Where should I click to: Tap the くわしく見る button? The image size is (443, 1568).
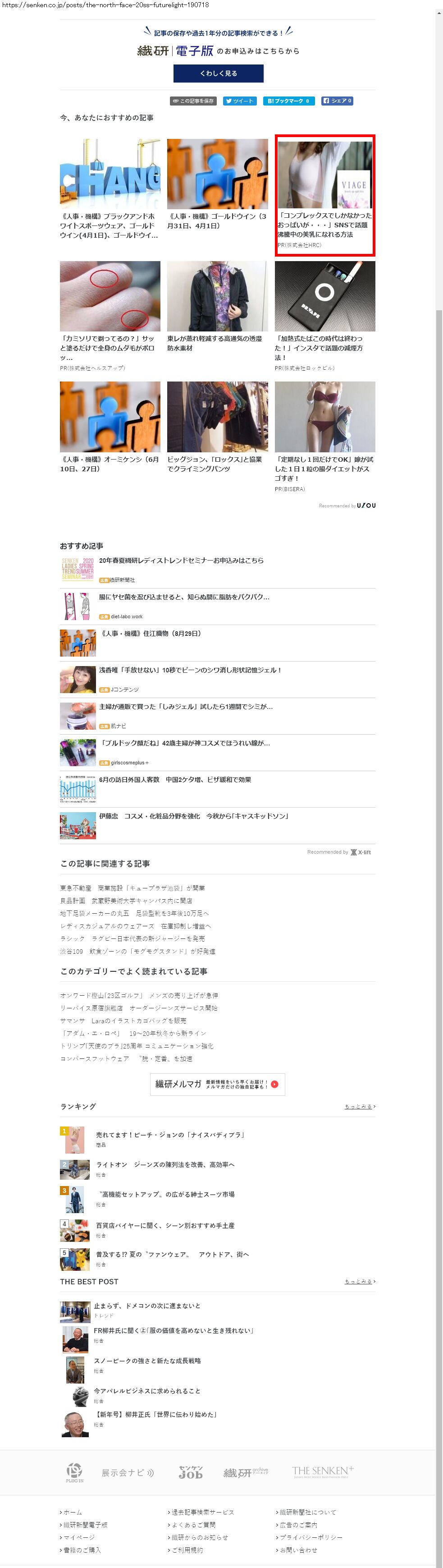218,73
